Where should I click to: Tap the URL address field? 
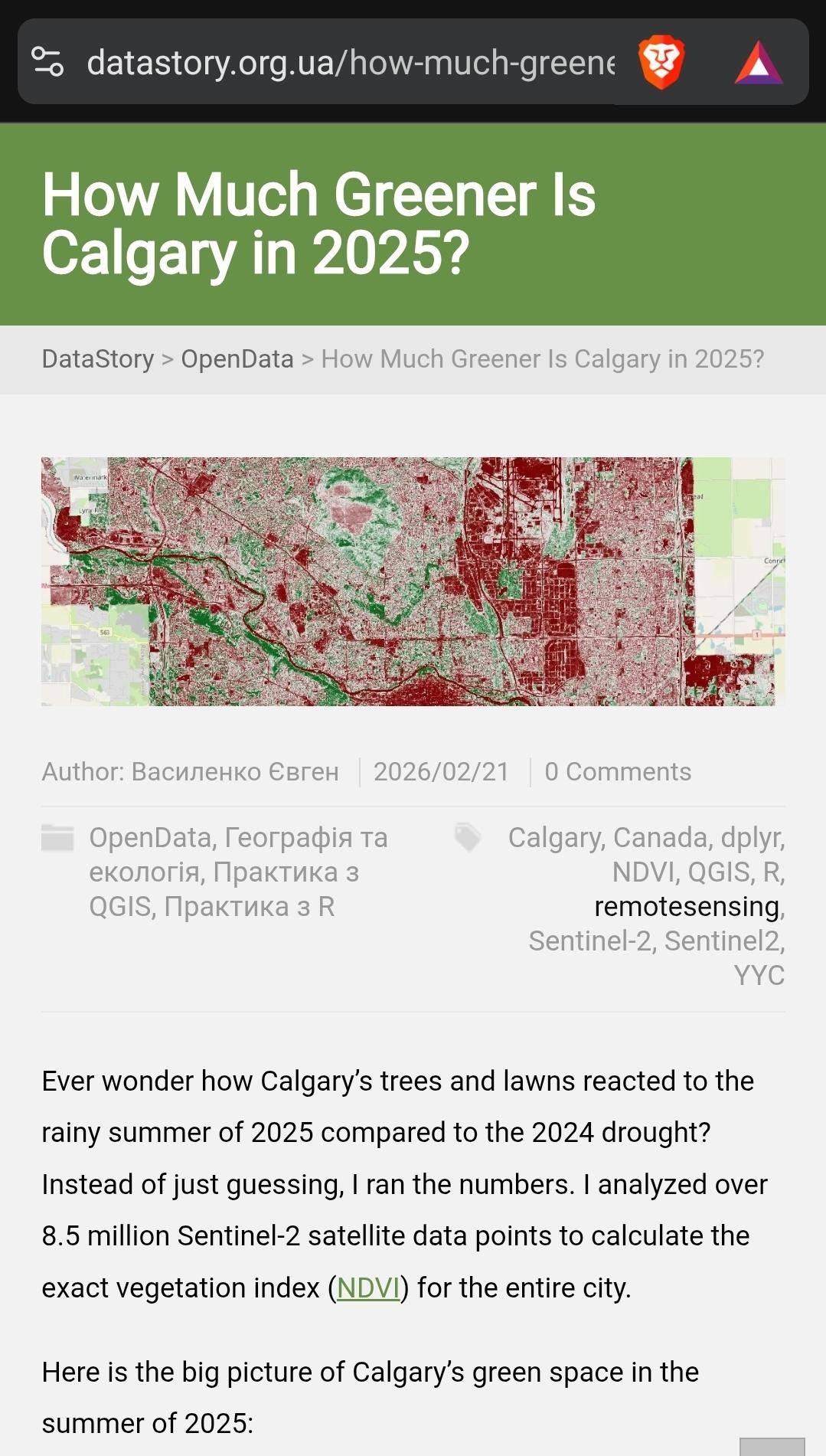(350, 62)
